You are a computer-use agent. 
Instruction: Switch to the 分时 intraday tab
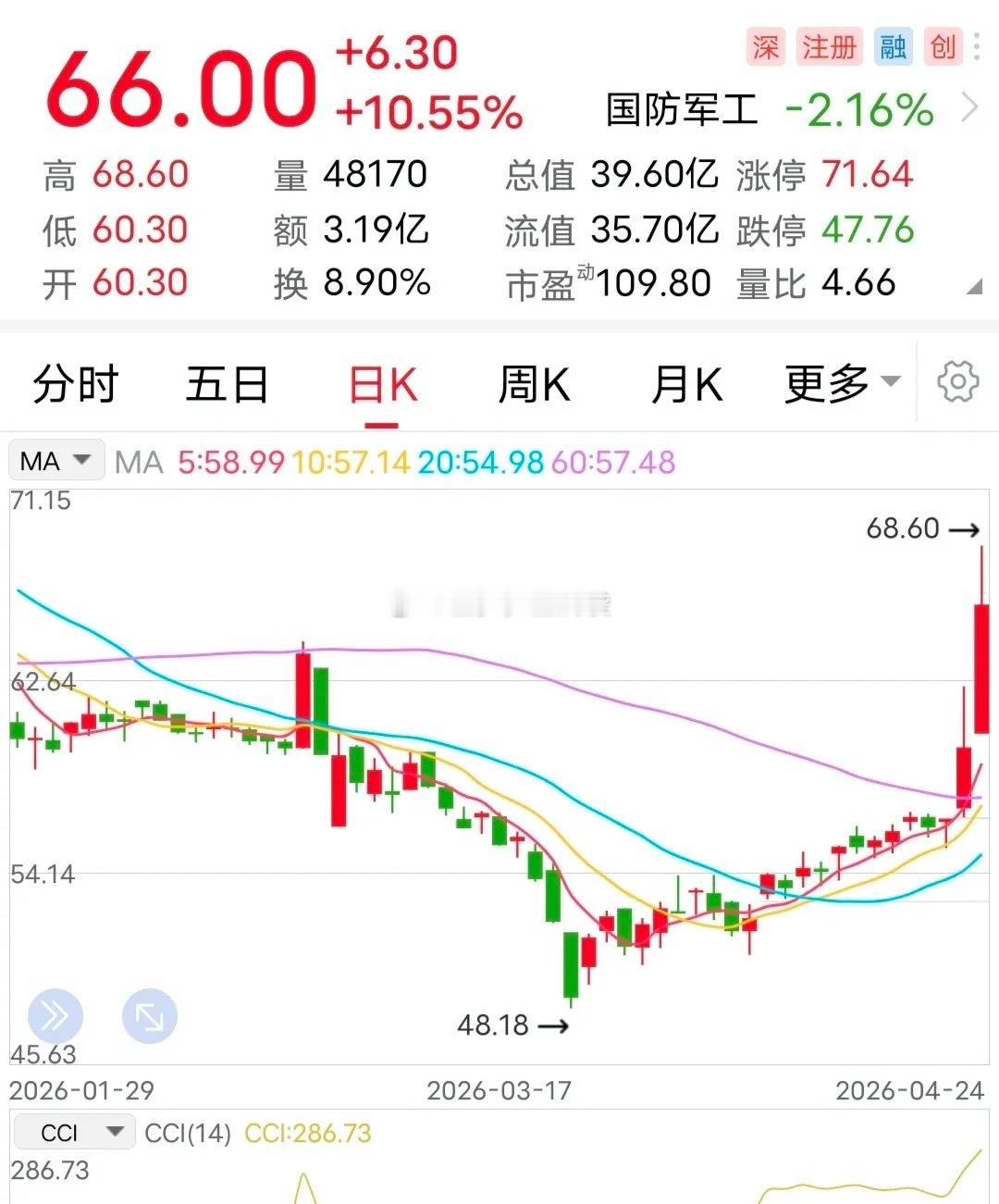coord(74,381)
